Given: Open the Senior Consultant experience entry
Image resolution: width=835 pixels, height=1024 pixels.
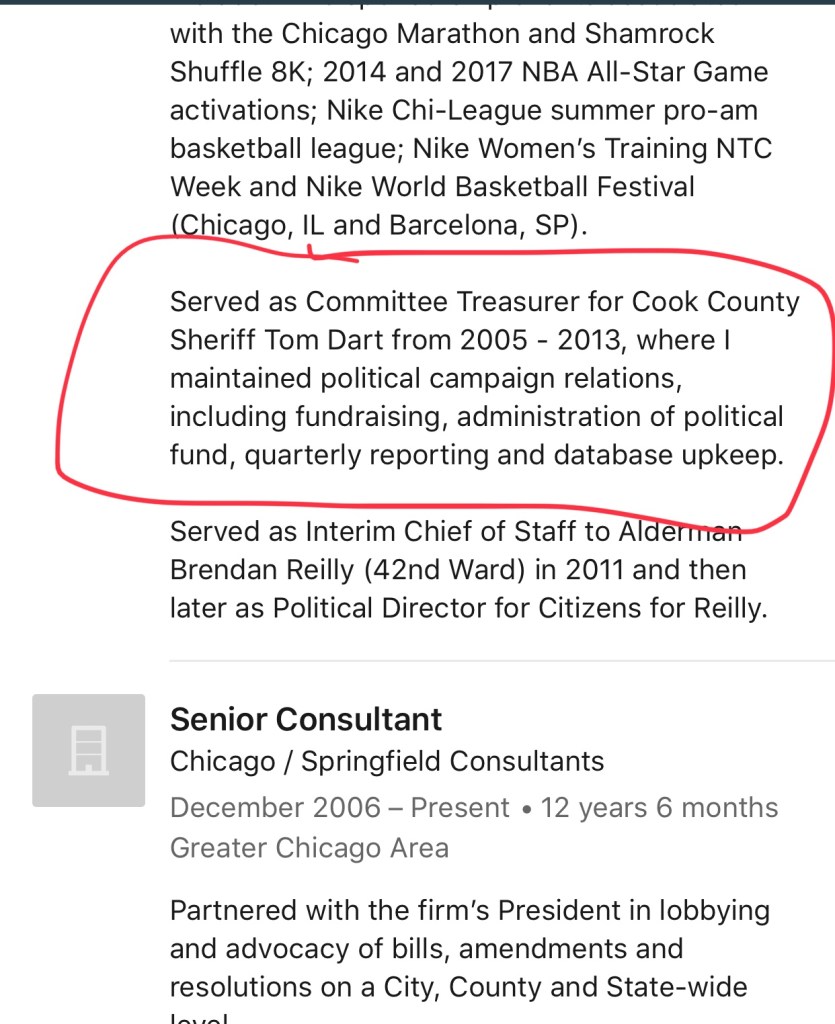Looking at the screenshot, I should point(306,719).
